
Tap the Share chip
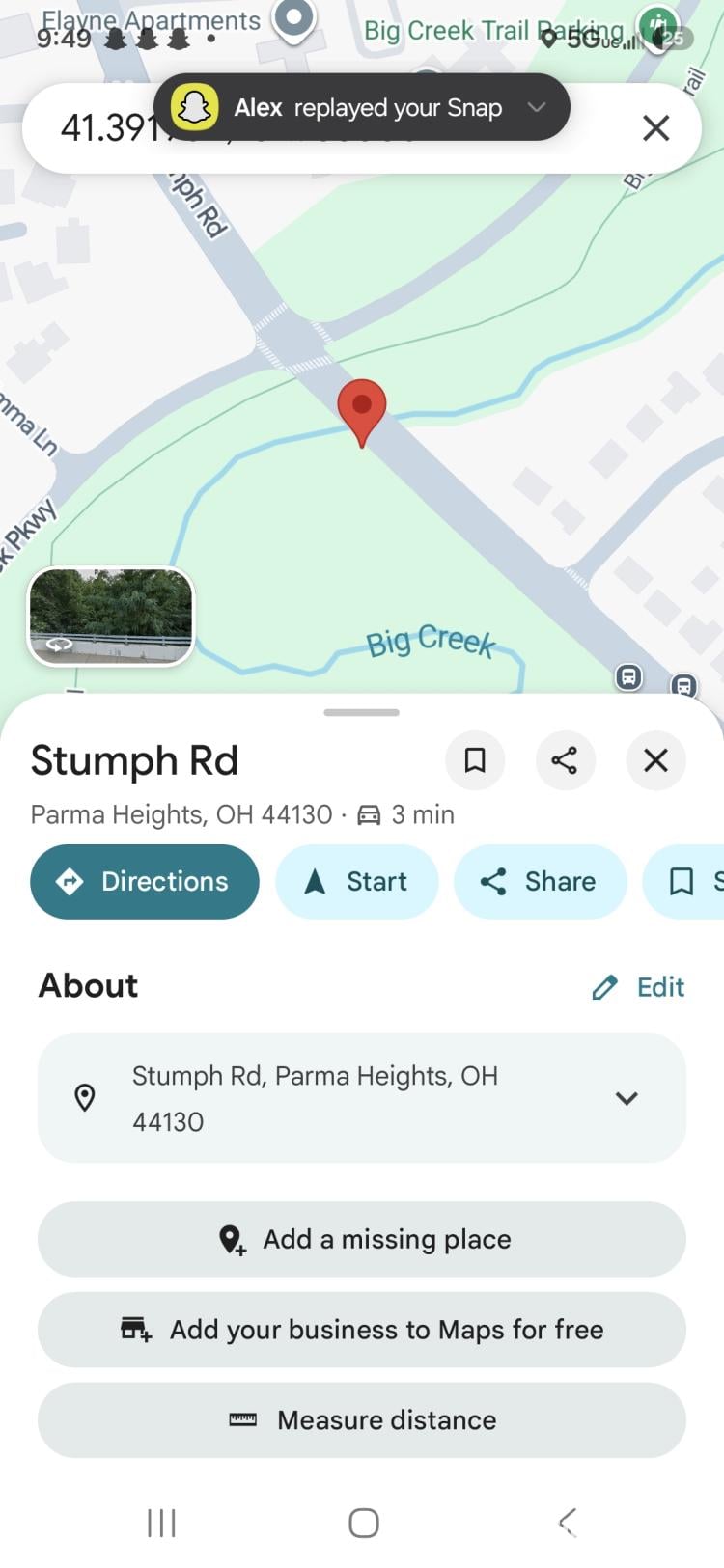pos(541,881)
